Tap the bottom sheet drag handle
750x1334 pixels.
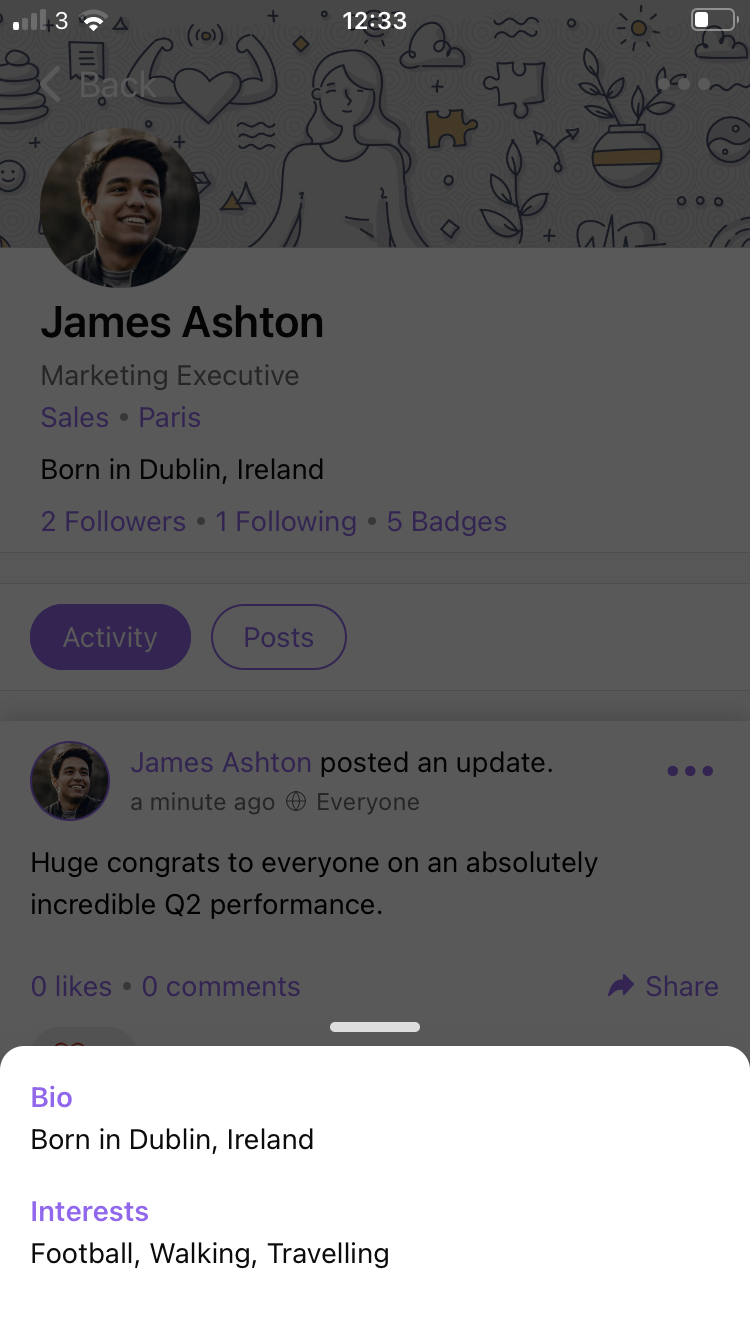[375, 1027]
